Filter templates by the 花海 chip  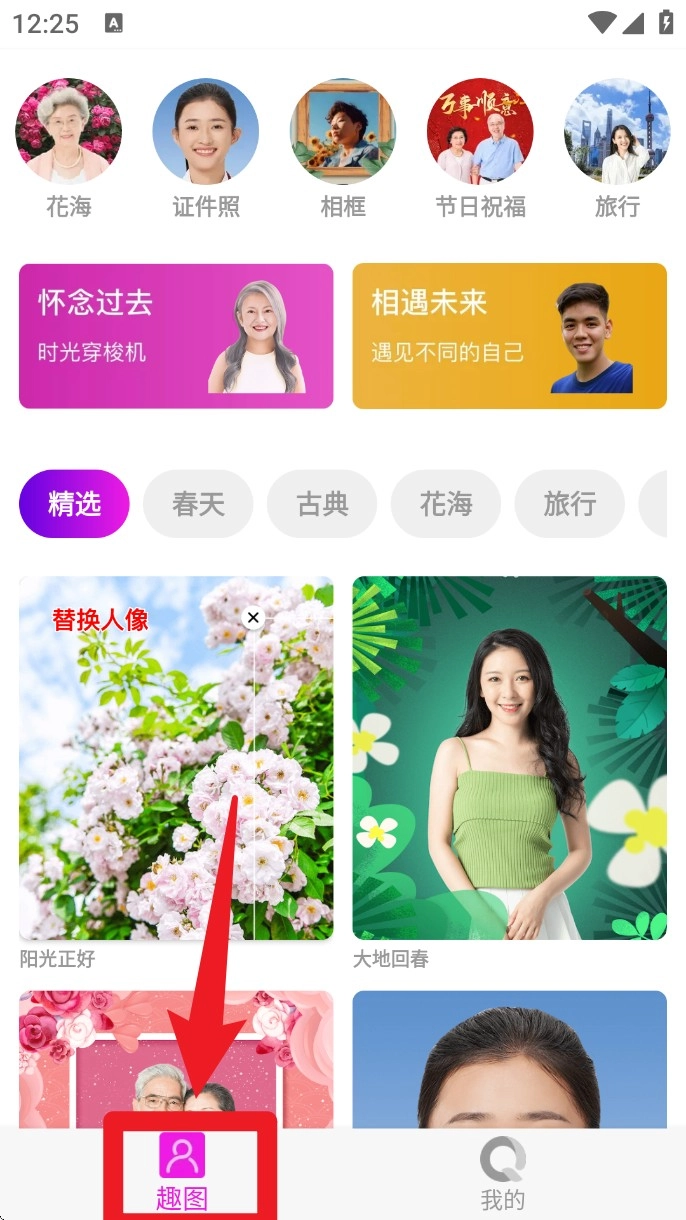click(x=446, y=504)
